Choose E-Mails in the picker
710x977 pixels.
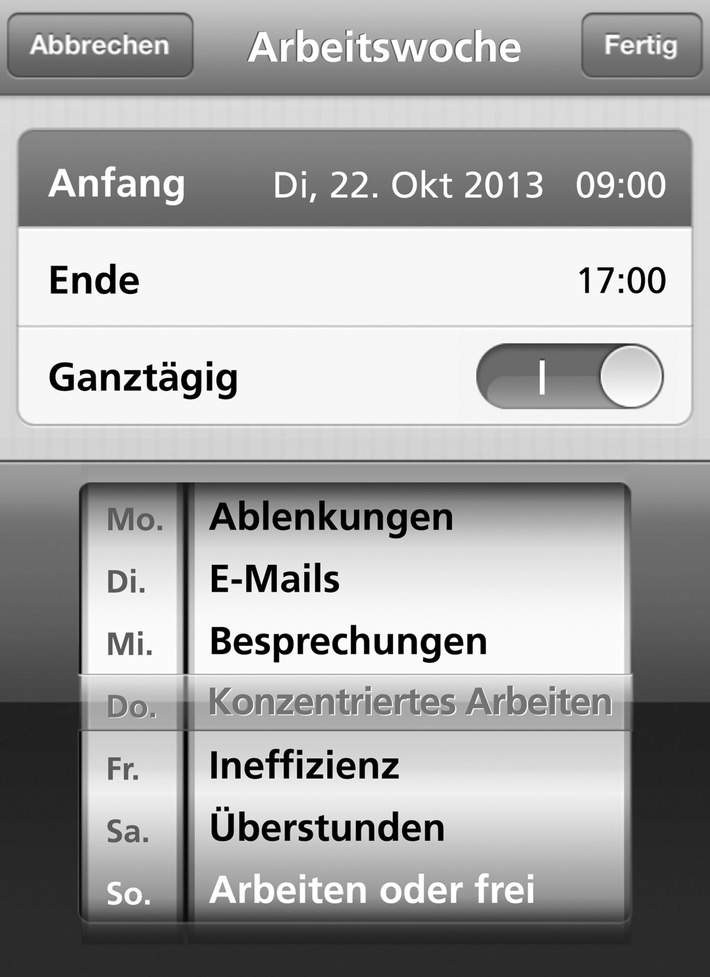(x=274, y=580)
